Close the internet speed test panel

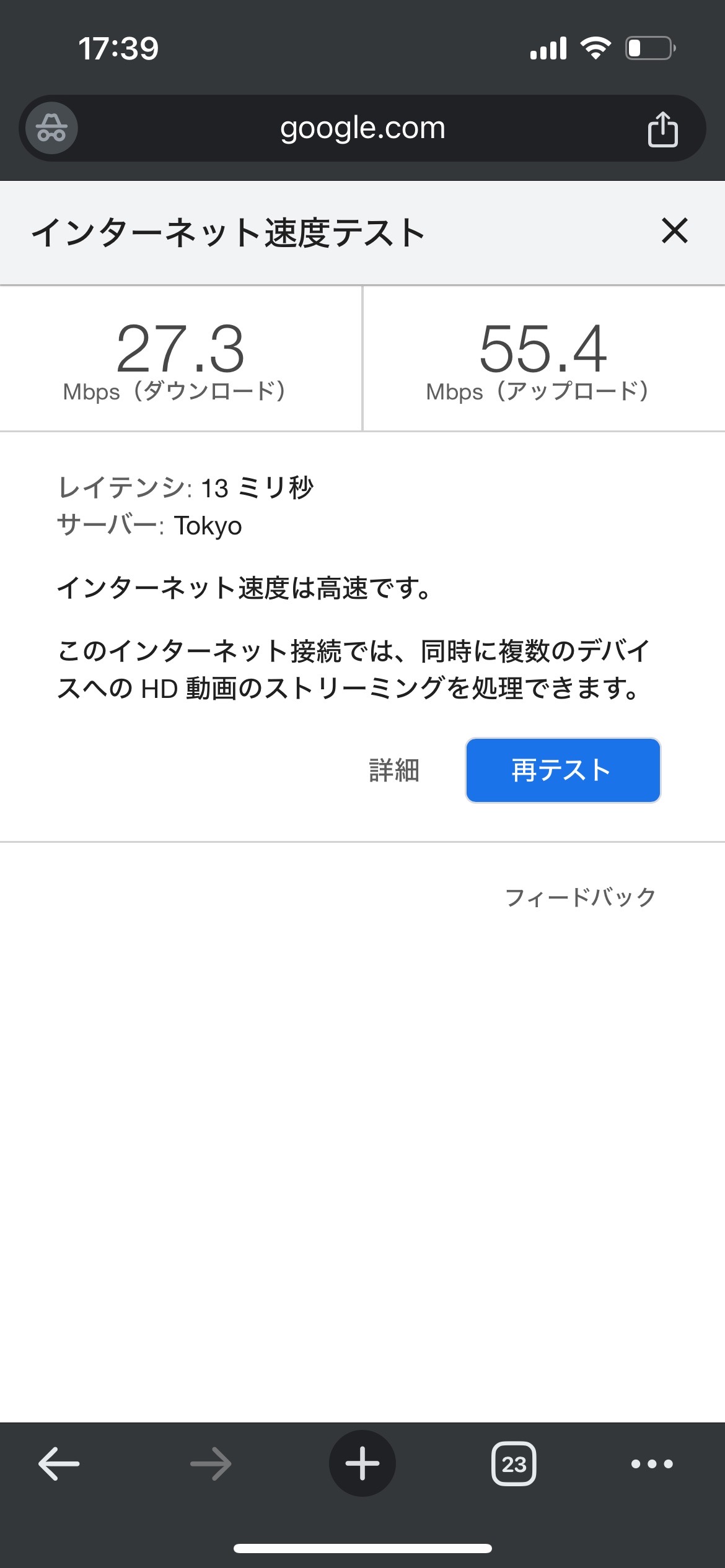coord(674,231)
